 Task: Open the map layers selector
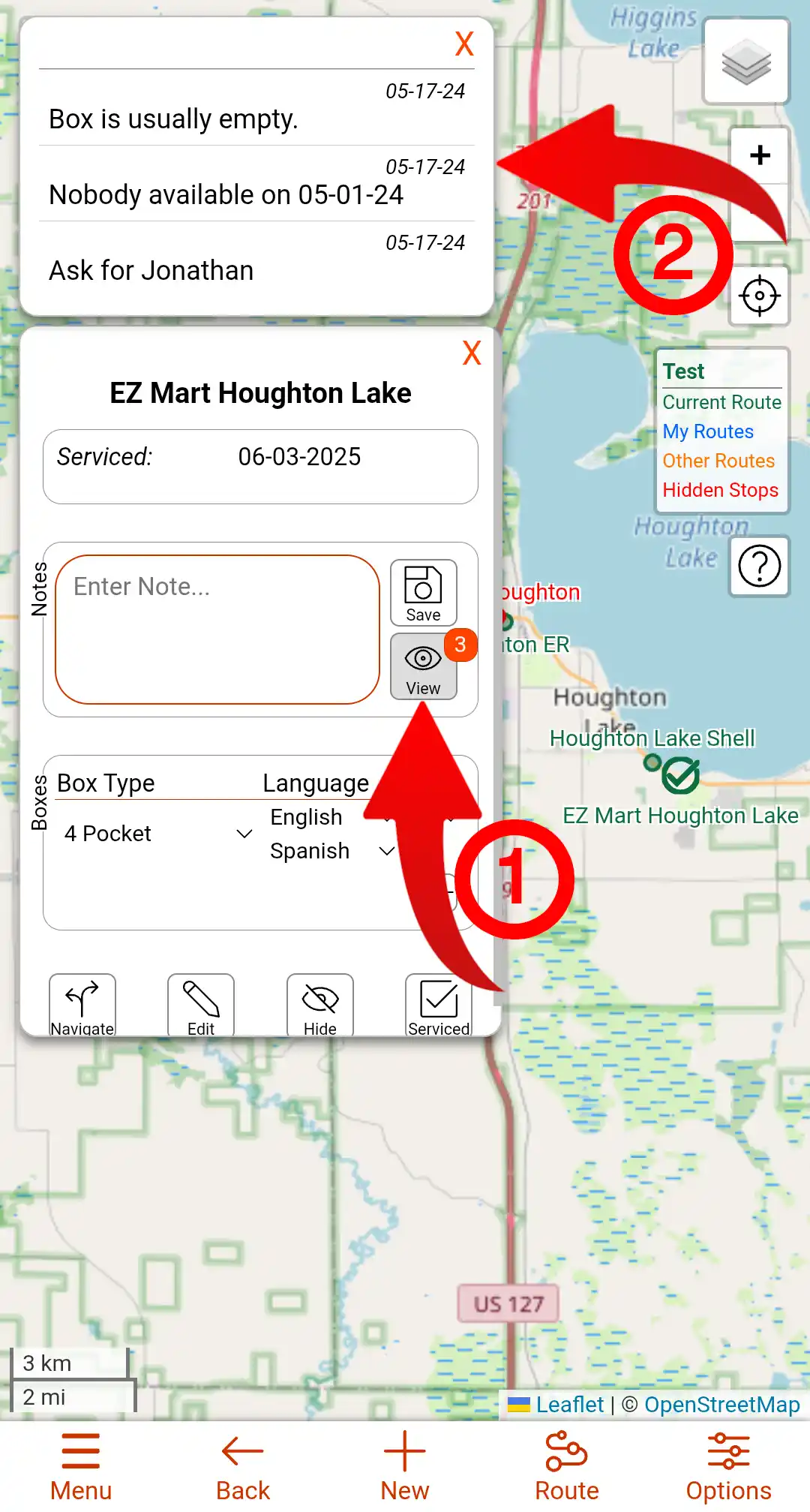[745, 62]
